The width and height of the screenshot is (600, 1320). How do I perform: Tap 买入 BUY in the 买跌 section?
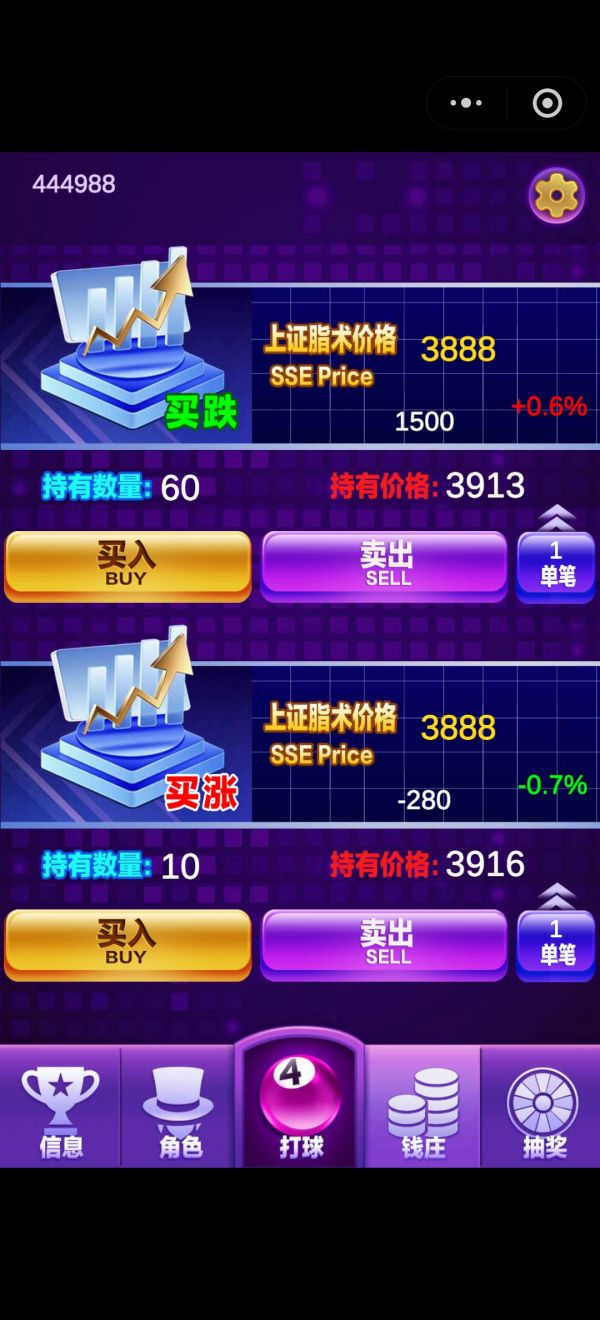click(127, 564)
